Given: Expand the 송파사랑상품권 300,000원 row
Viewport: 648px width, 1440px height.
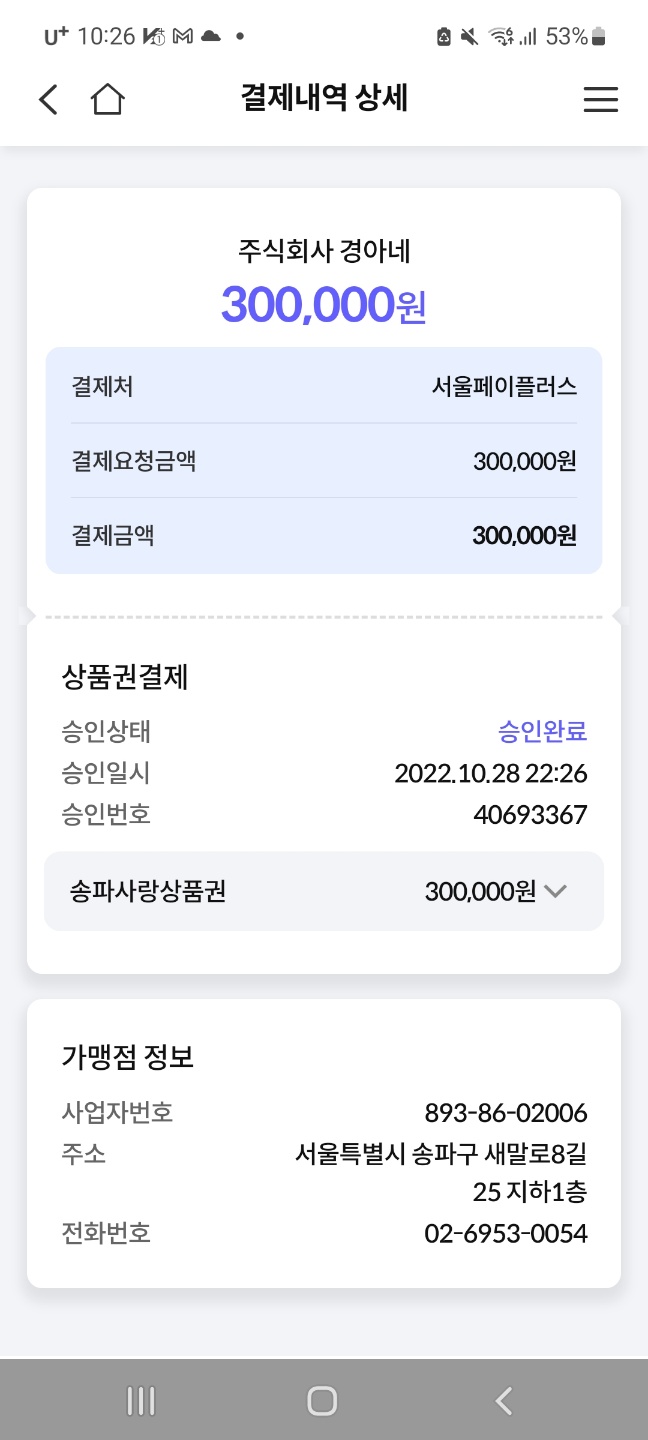Looking at the screenshot, I should 324,891.
